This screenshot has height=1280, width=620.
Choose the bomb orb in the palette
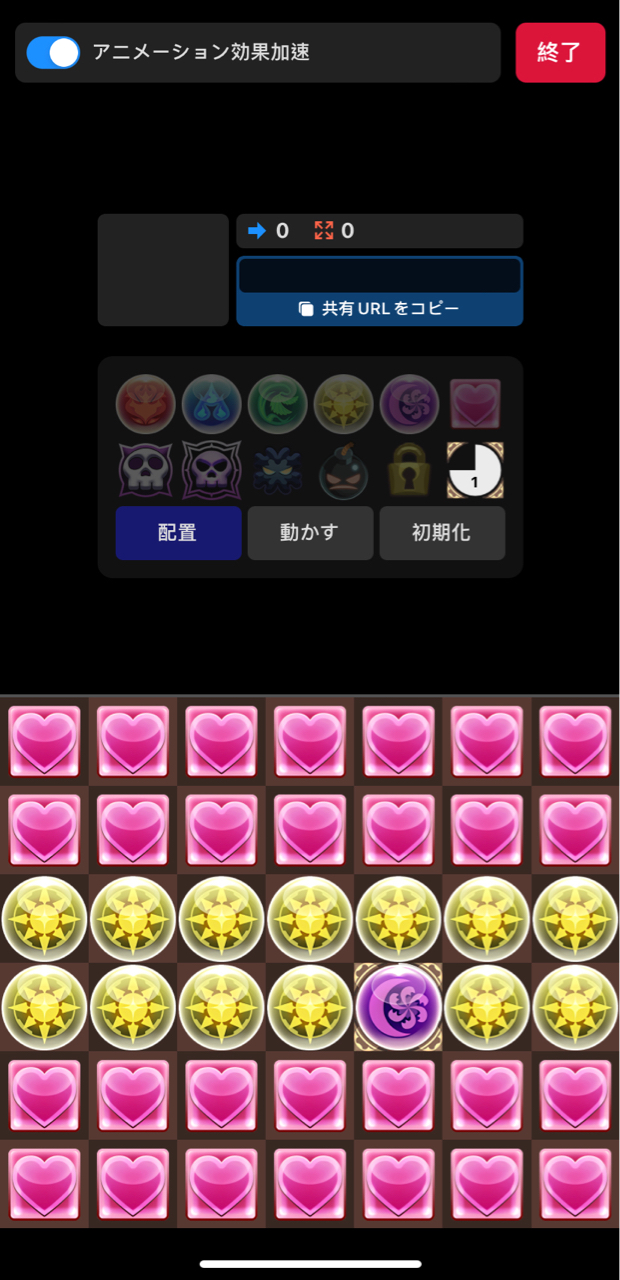click(x=344, y=470)
